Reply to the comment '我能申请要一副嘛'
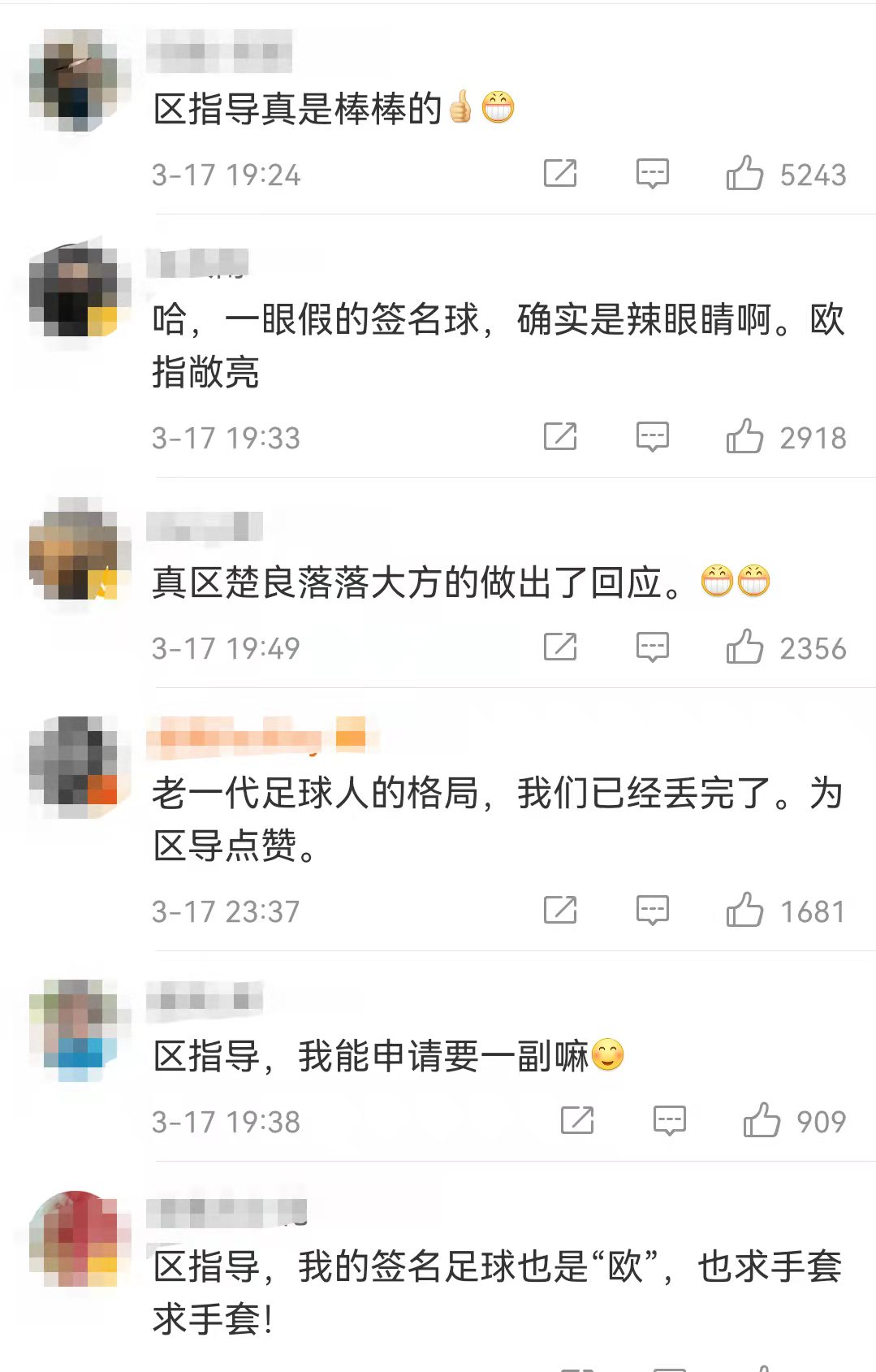Viewport: 876px width, 1372px height. tap(670, 1121)
